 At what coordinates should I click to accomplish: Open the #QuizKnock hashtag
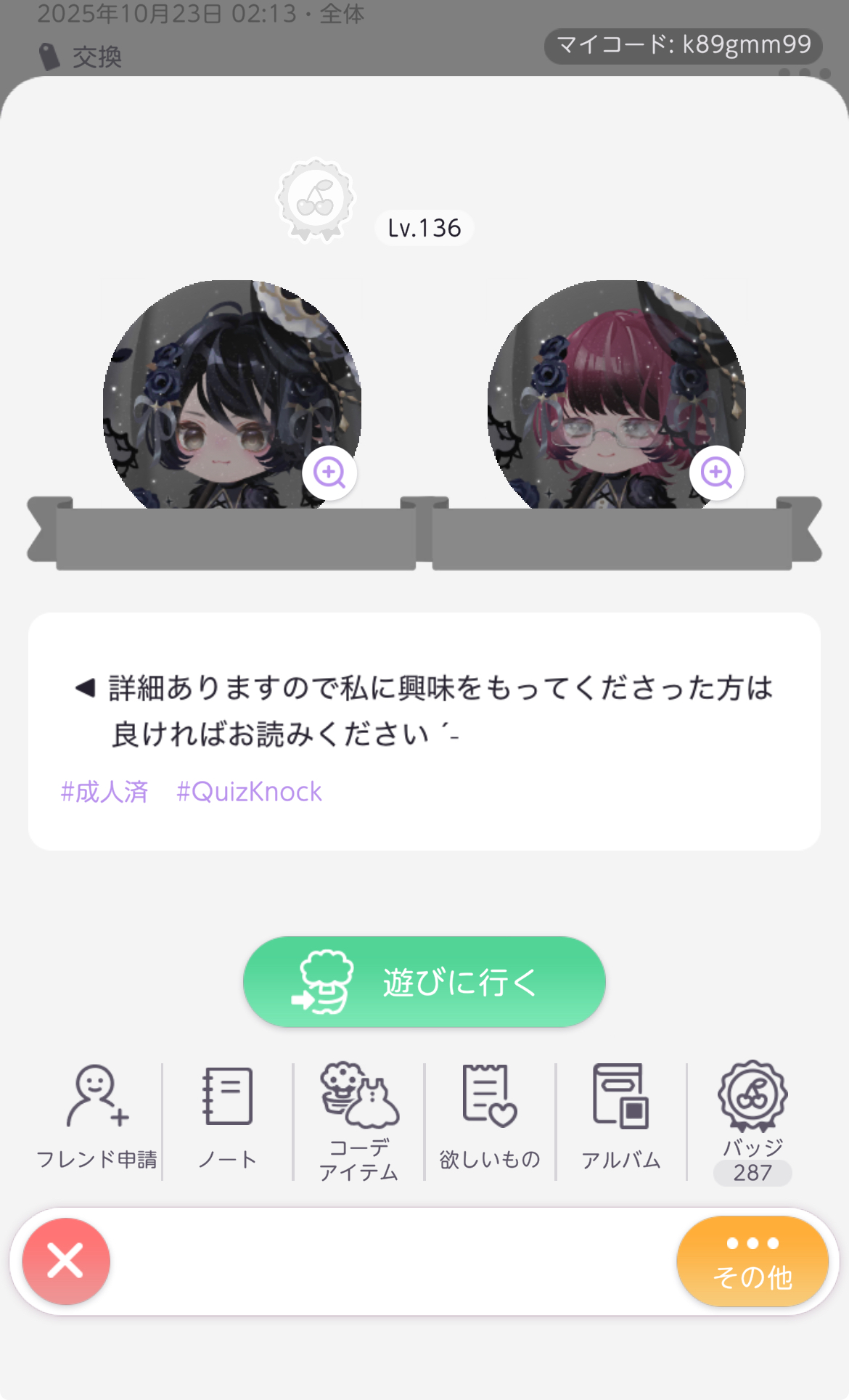(x=249, y=791)
